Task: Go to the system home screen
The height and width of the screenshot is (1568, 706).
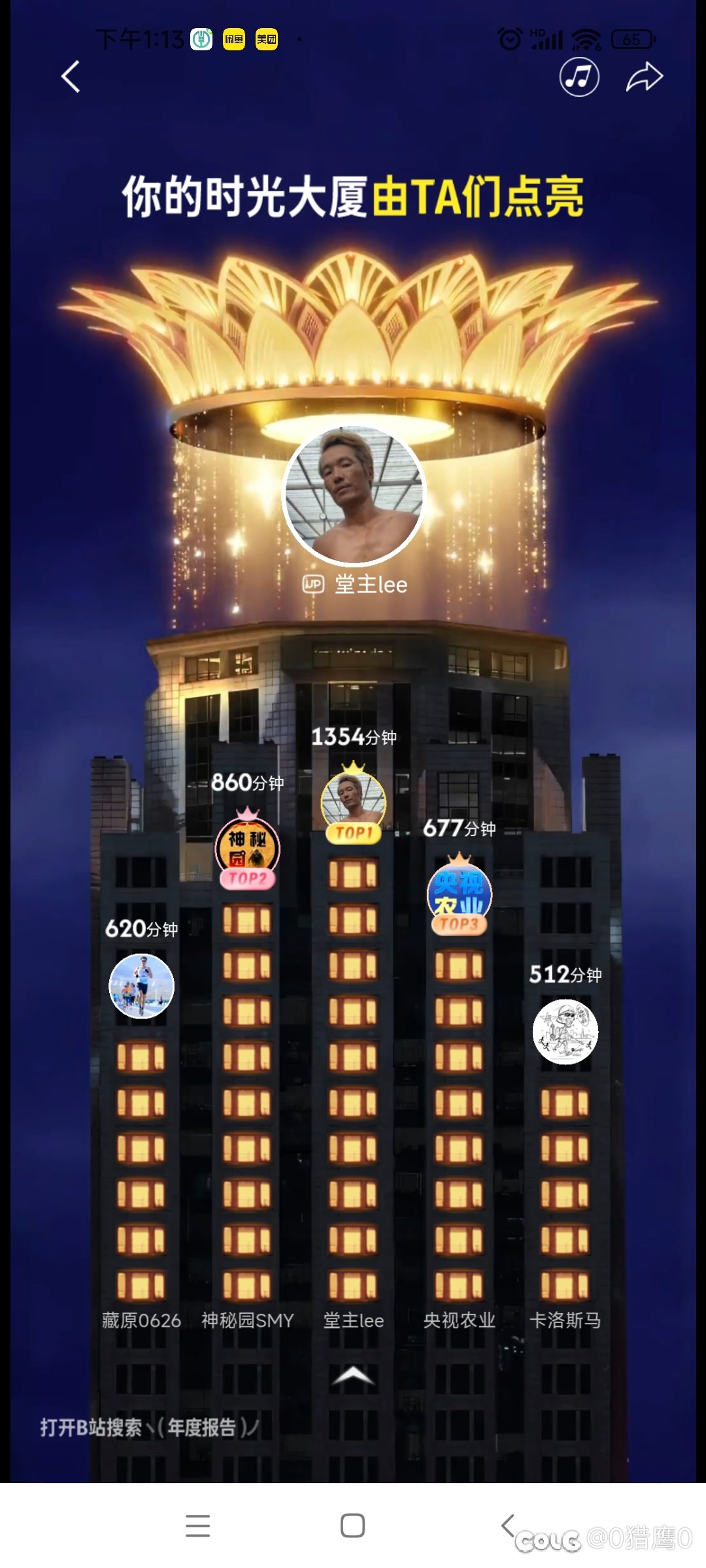Action: click(x=353, y=1526)
